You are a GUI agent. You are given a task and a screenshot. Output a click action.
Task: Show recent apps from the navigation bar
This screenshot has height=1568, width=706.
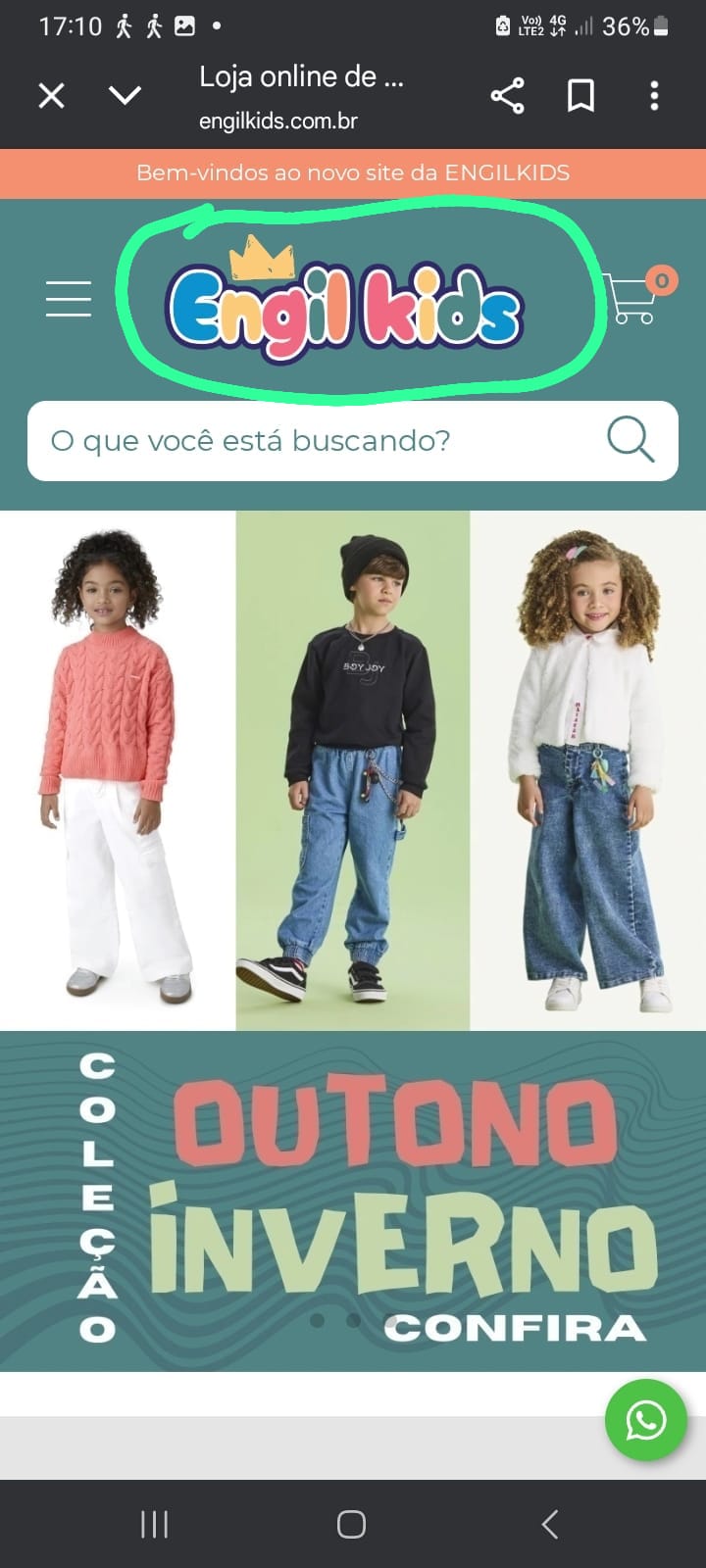coord(154,1524)
